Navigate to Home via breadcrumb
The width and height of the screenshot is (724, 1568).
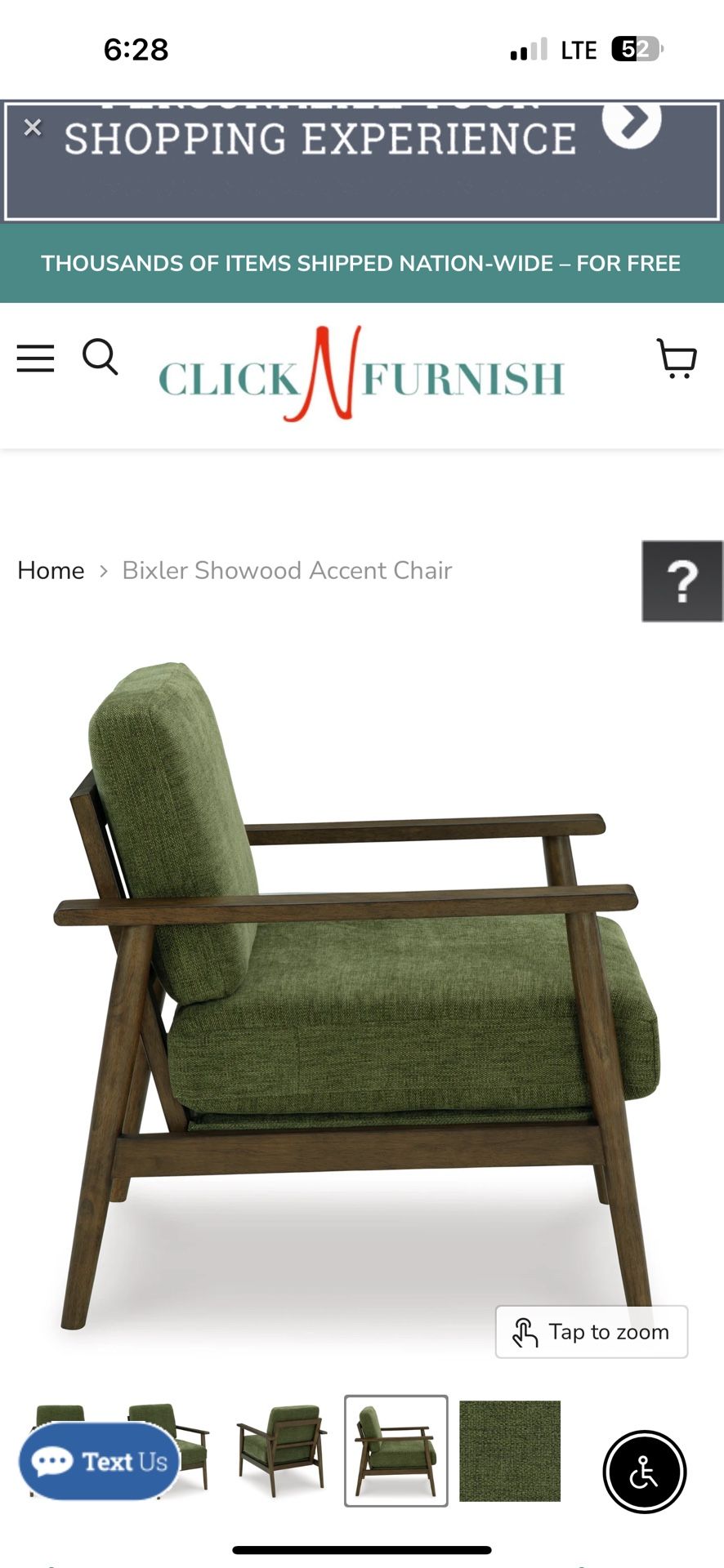pyautogui.click(x=51, y=570)
